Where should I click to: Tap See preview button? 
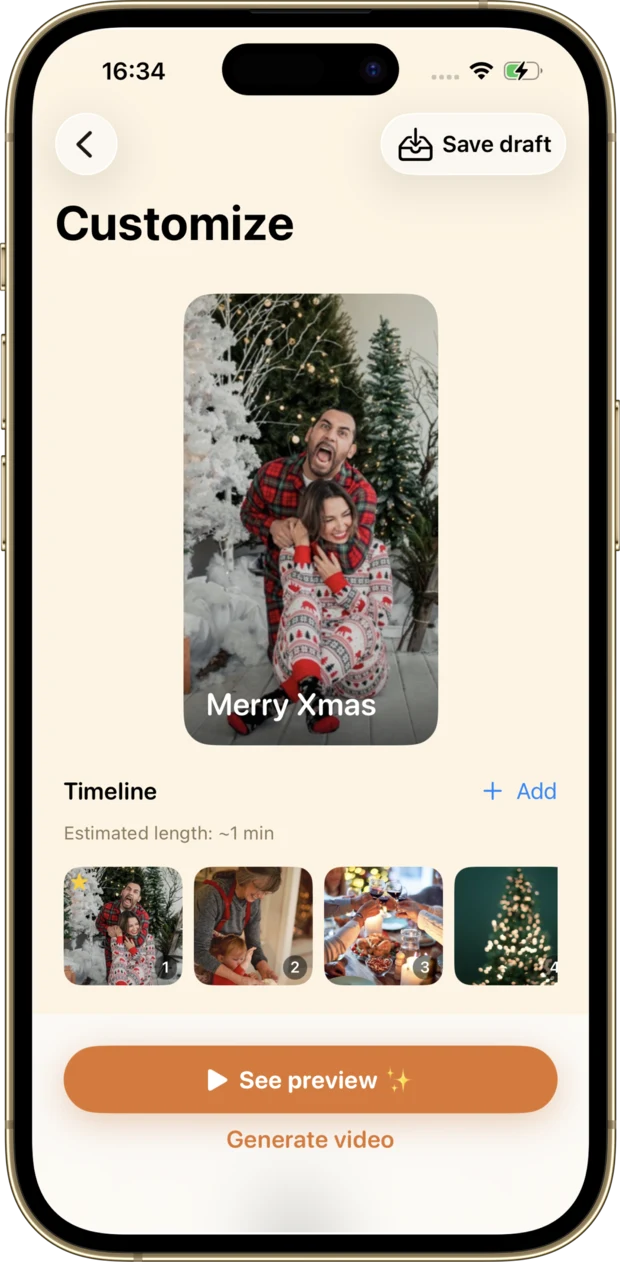310,1080
